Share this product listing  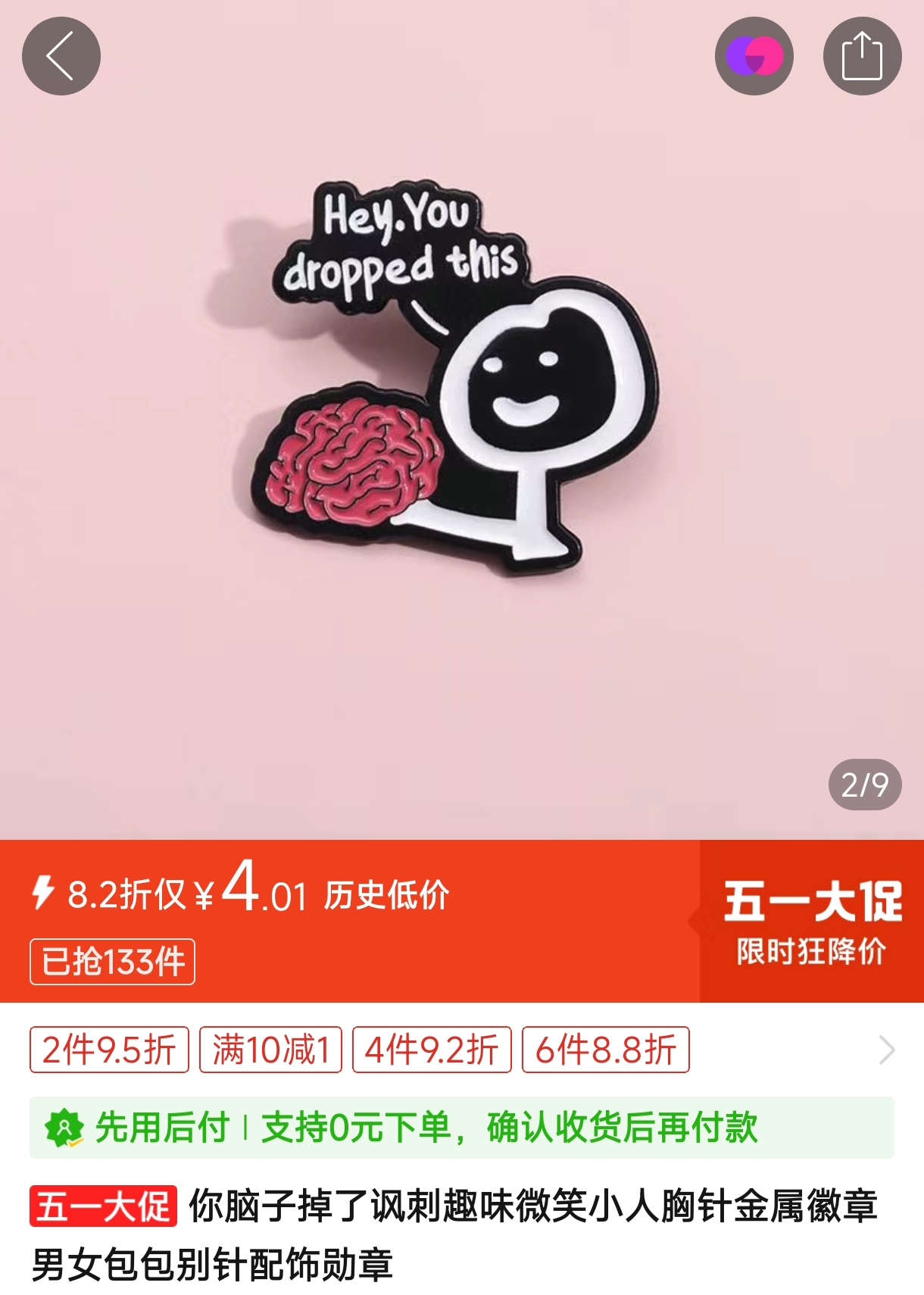click(862, 56)
